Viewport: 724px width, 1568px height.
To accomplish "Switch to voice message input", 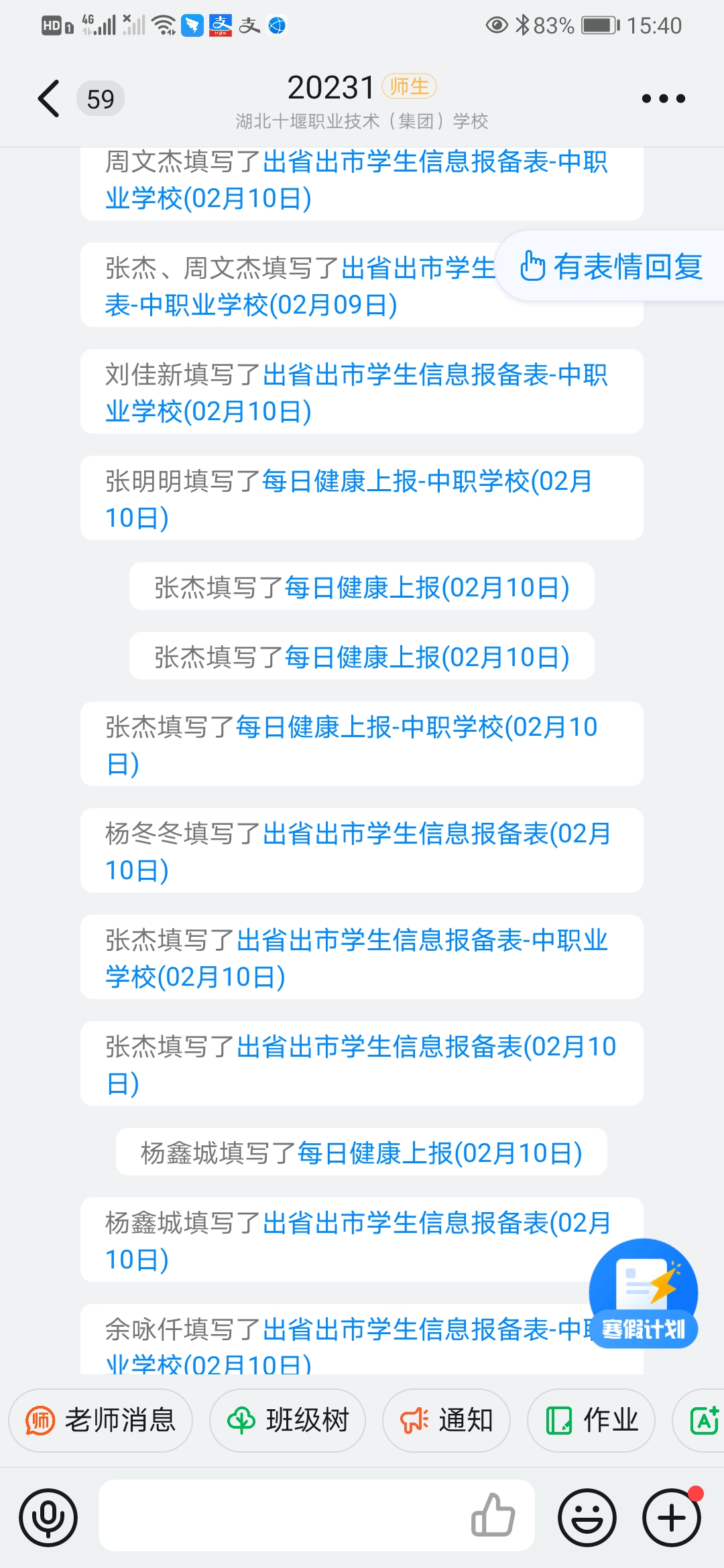I will tap(48, 1518).
